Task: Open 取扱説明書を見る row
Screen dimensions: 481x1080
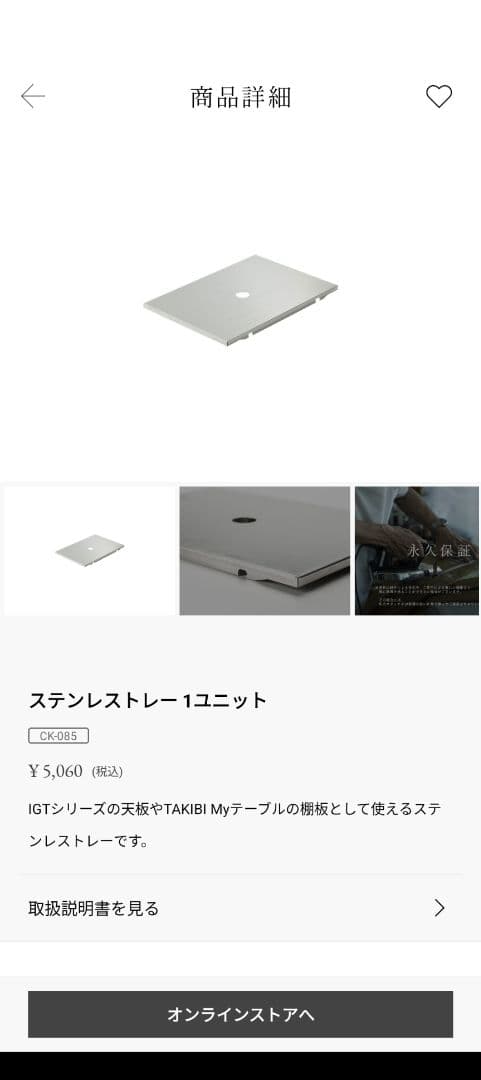Action: tap(240, 908)
